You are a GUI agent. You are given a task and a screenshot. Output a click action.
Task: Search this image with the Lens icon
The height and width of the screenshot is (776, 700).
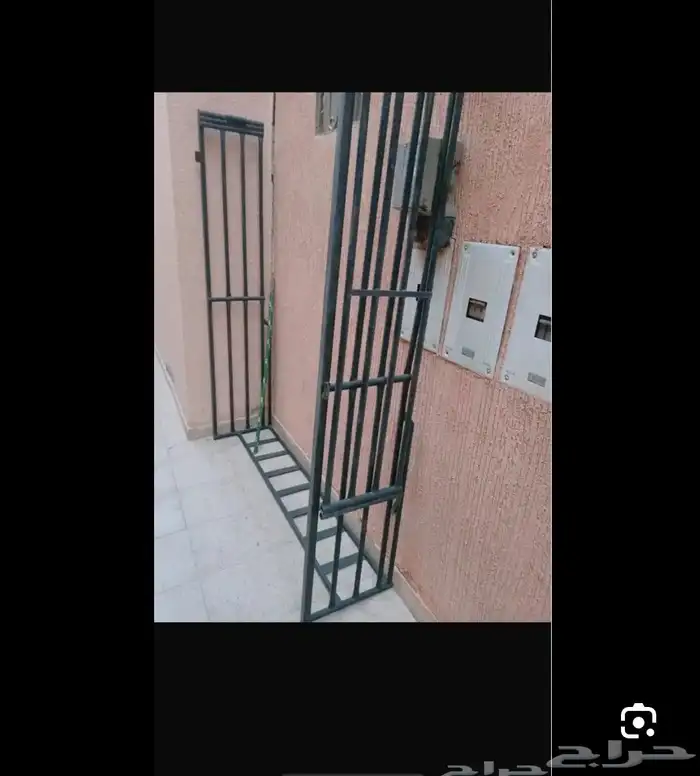638,721
